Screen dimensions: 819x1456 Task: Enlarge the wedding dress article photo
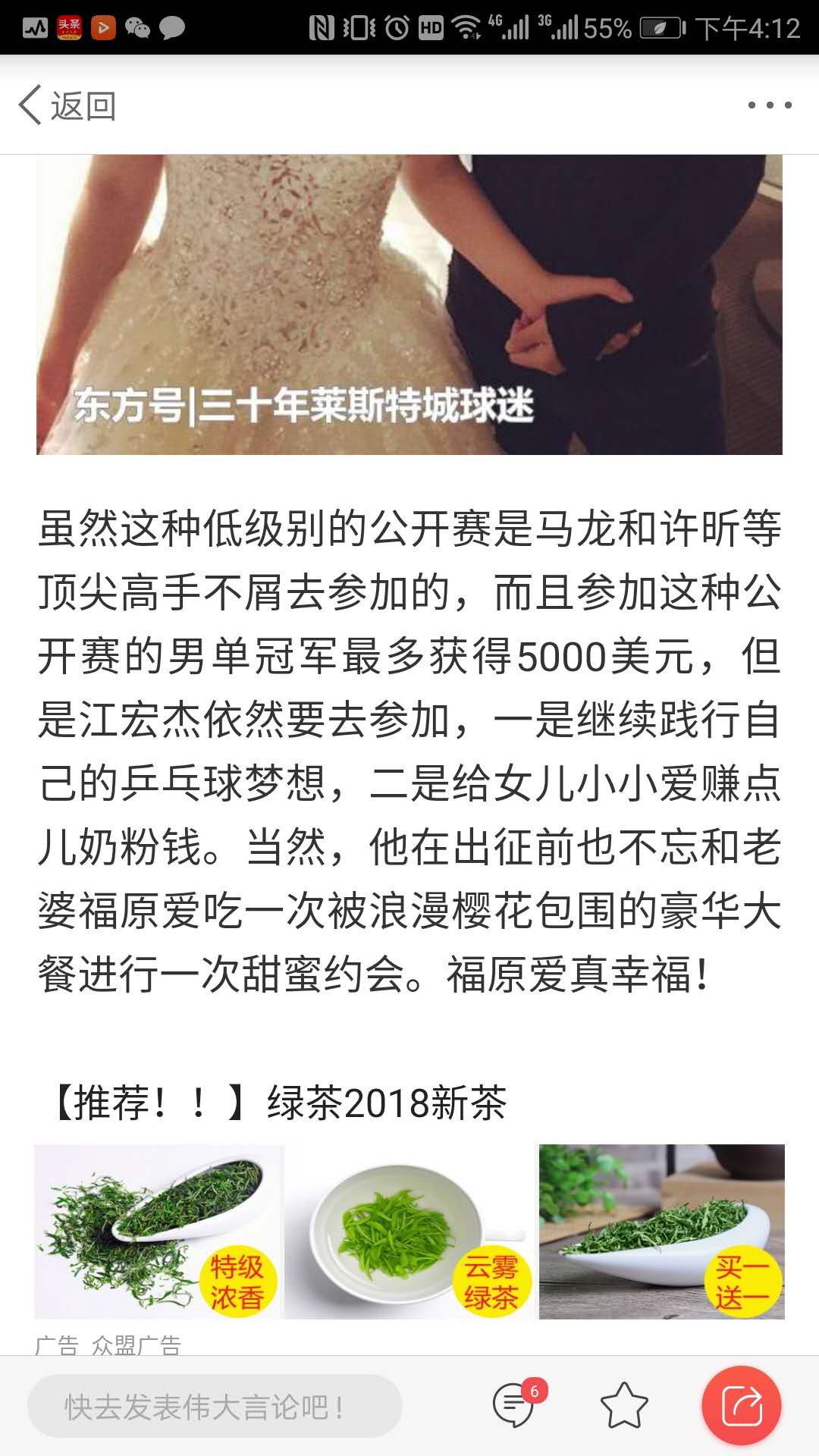pyautogui.click(x=409, y=305)
